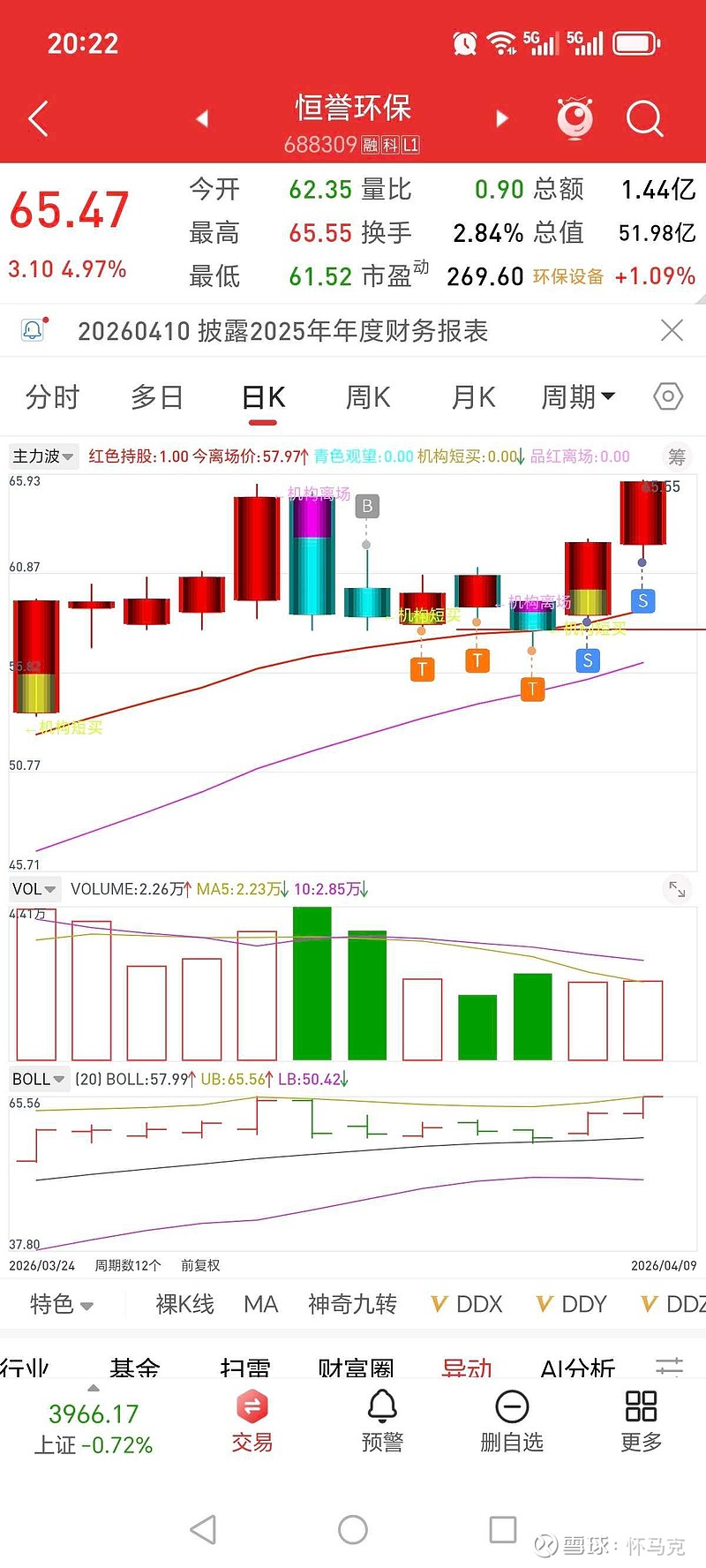Open the 更多 more options
The image size is (706, 1568).
pos(641,1422)
